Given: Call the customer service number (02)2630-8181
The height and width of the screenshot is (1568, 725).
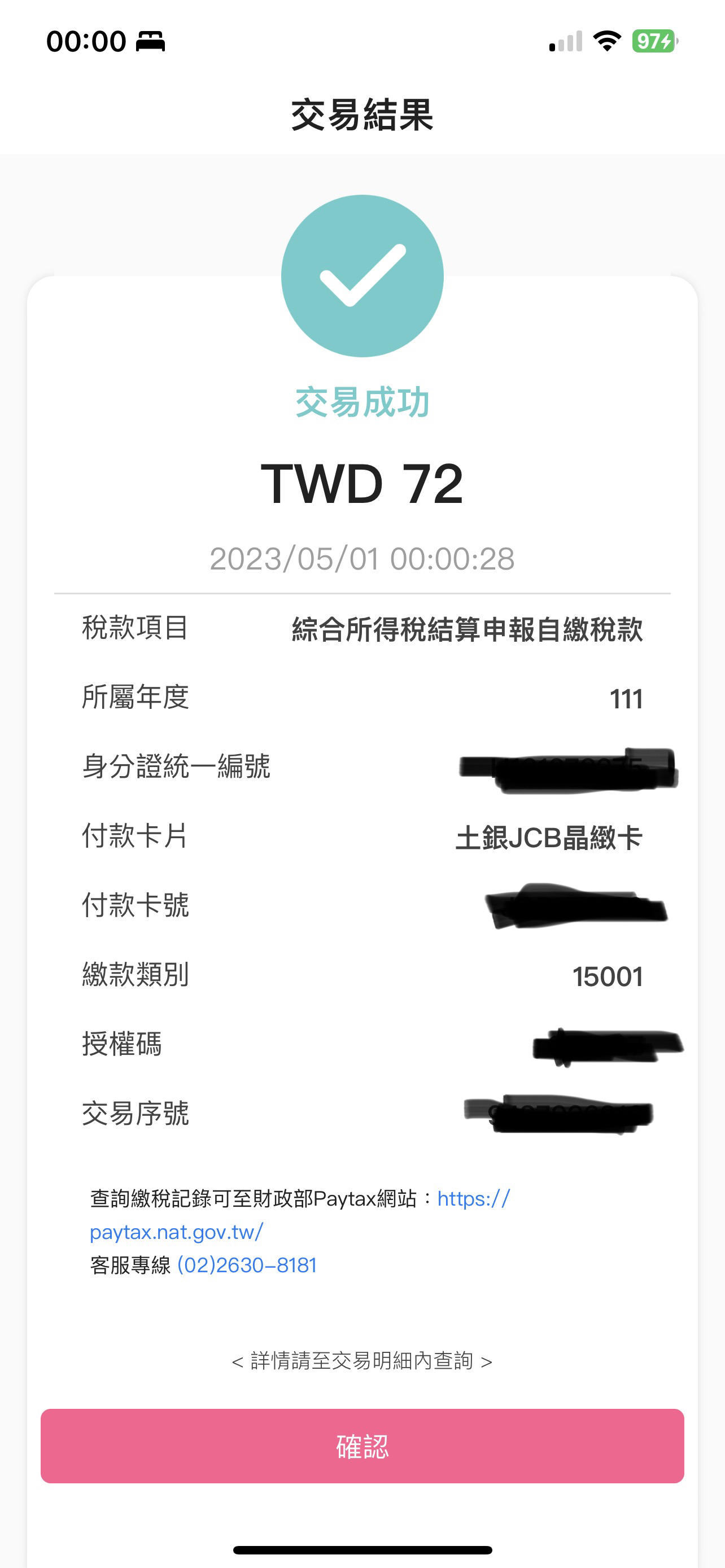Looking at the screenshot, I should pyautogui.click(x=247, y=1265).
